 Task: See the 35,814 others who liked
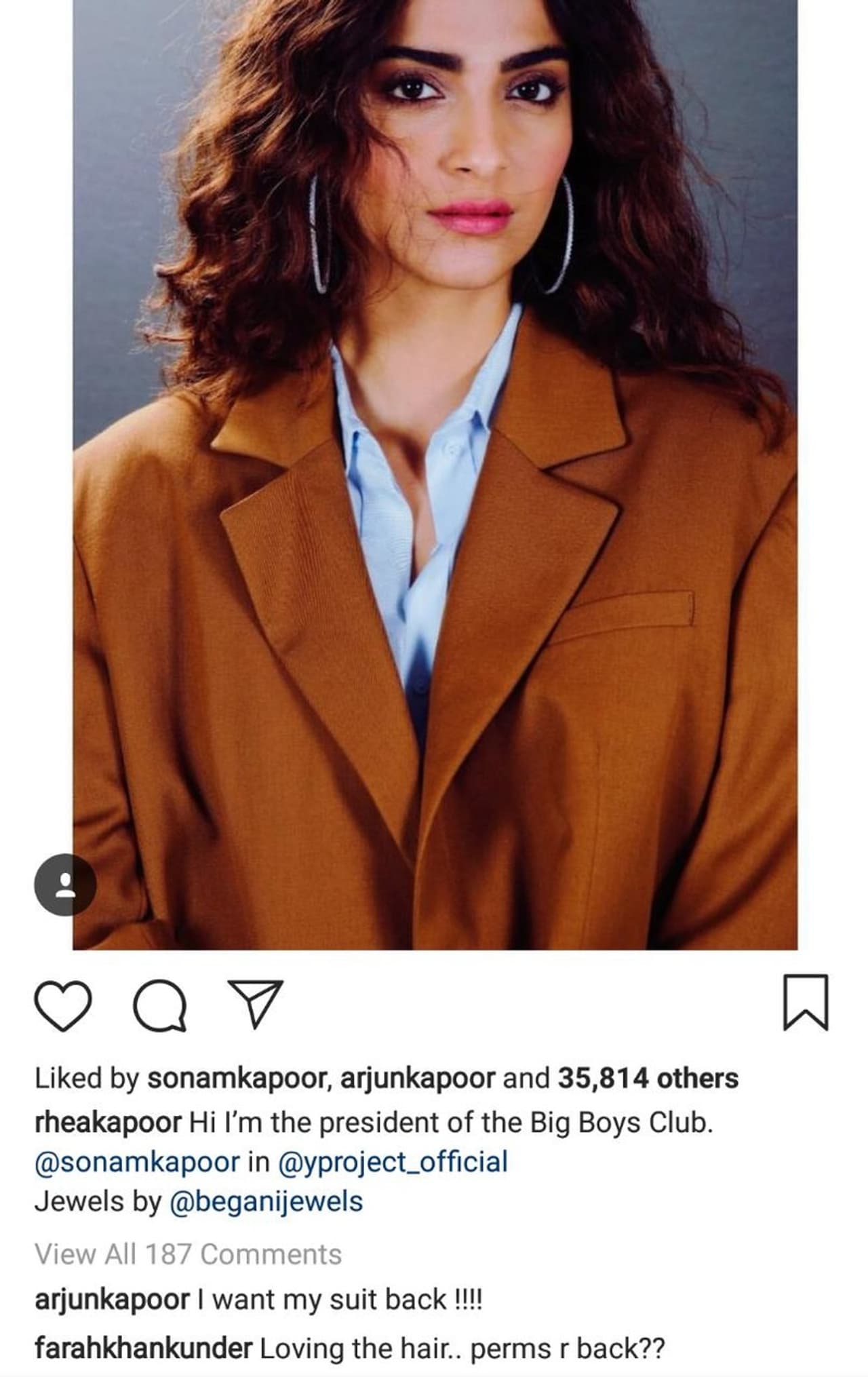(x=648, y=1078)
